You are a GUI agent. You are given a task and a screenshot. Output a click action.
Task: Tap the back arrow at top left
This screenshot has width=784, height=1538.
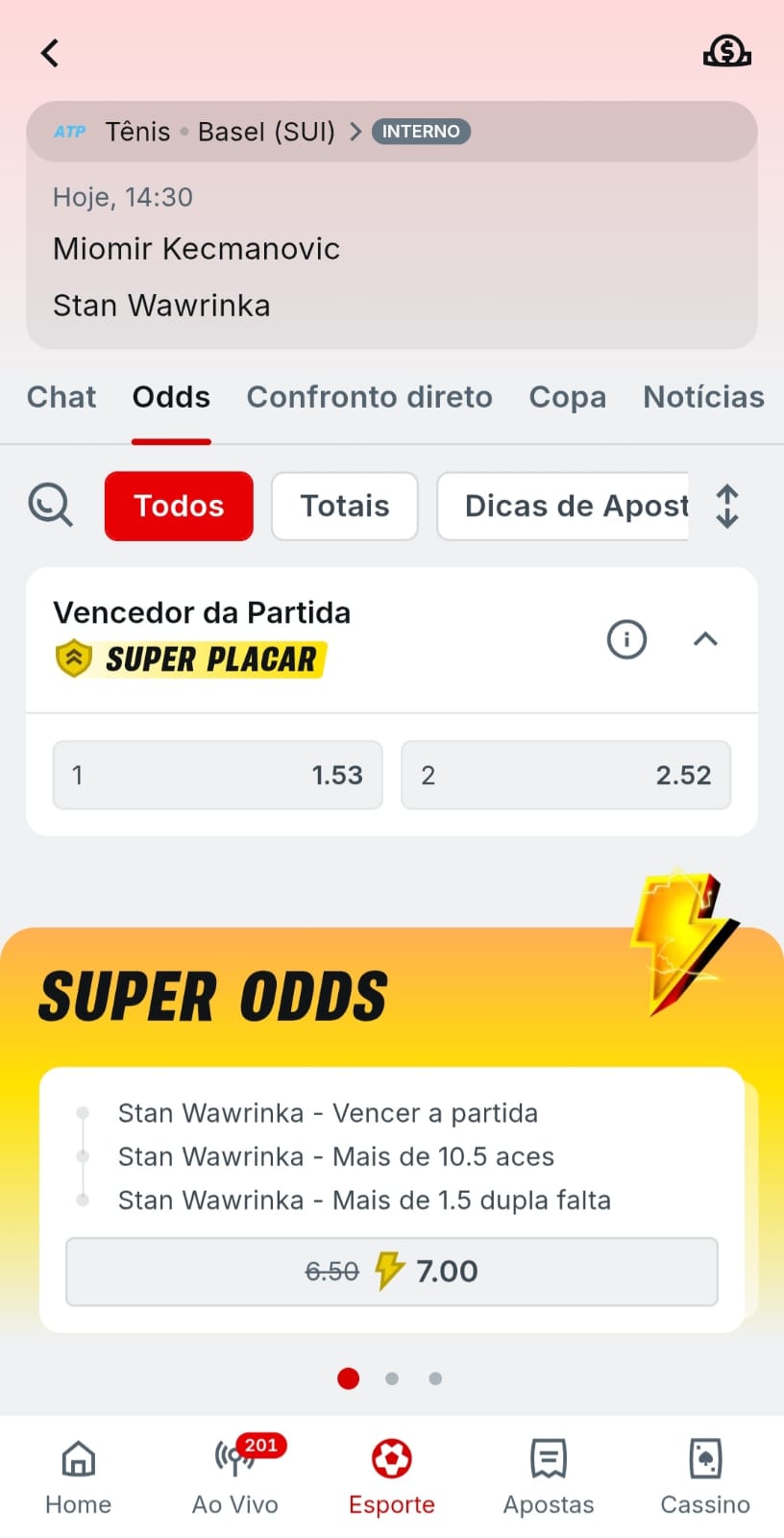49,53
